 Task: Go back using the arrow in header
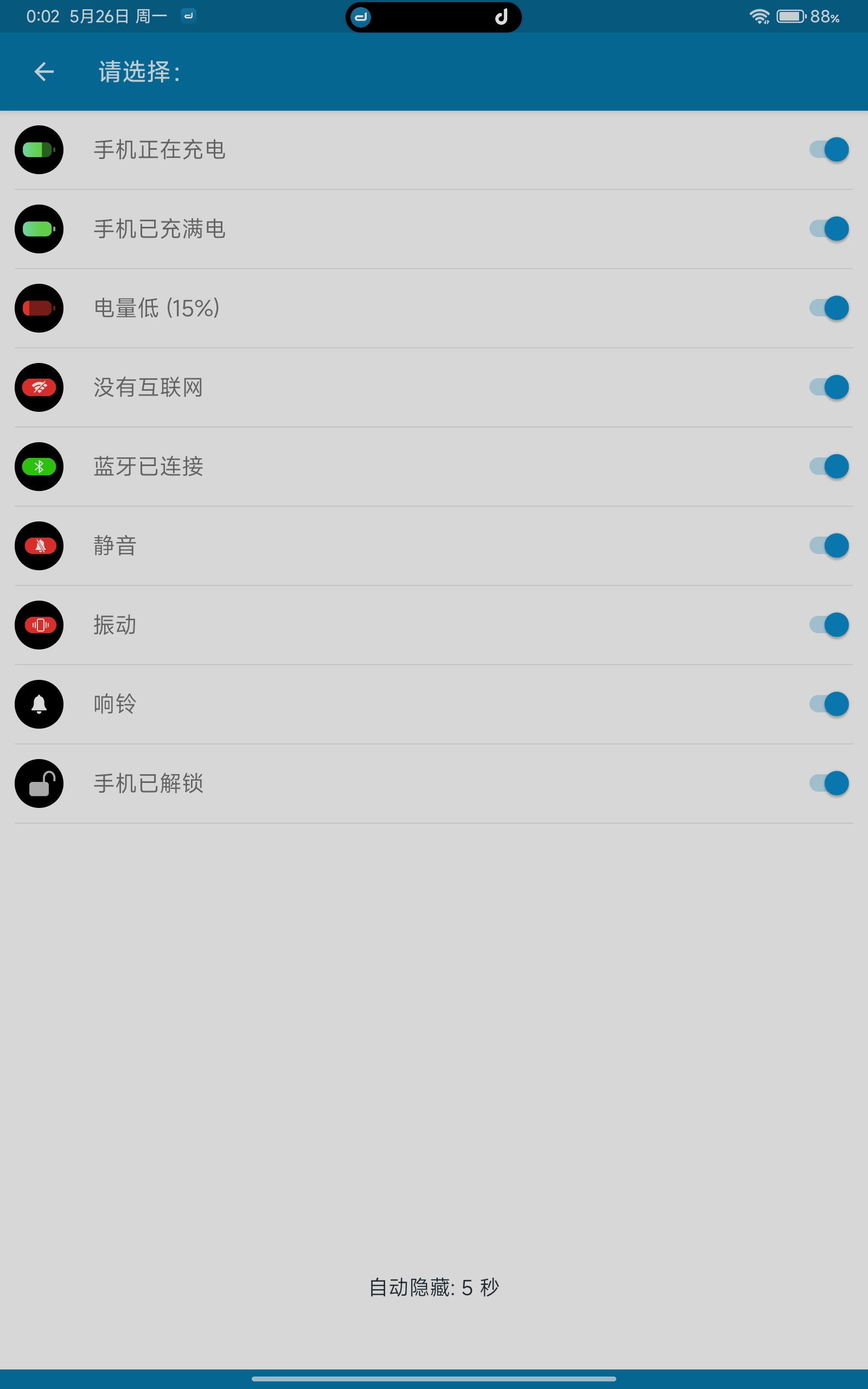coord(44,72)
